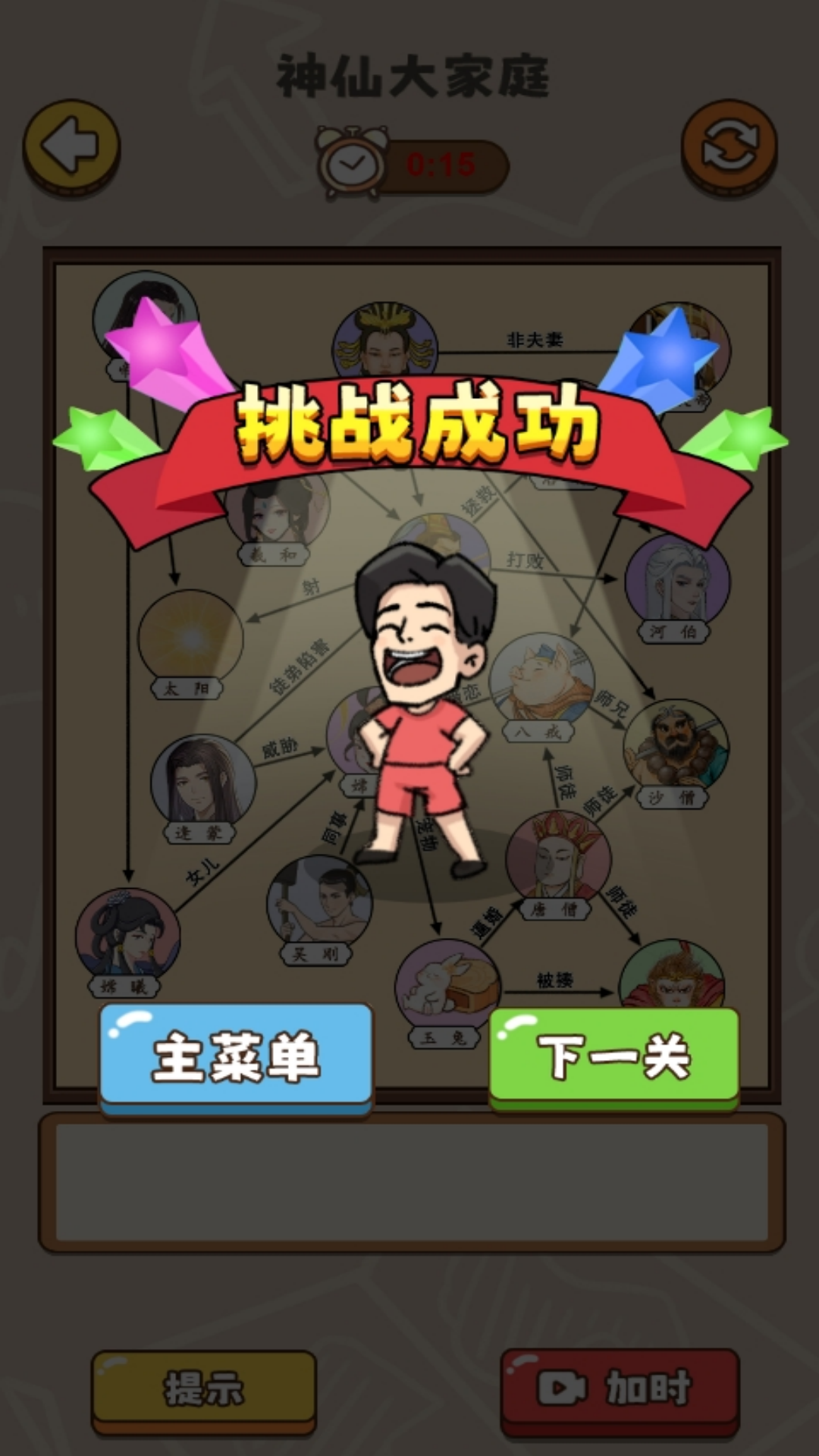819x1456 pixels.
Task: Tap the 主菜单 main menu button
Action: pos(236,1056)
